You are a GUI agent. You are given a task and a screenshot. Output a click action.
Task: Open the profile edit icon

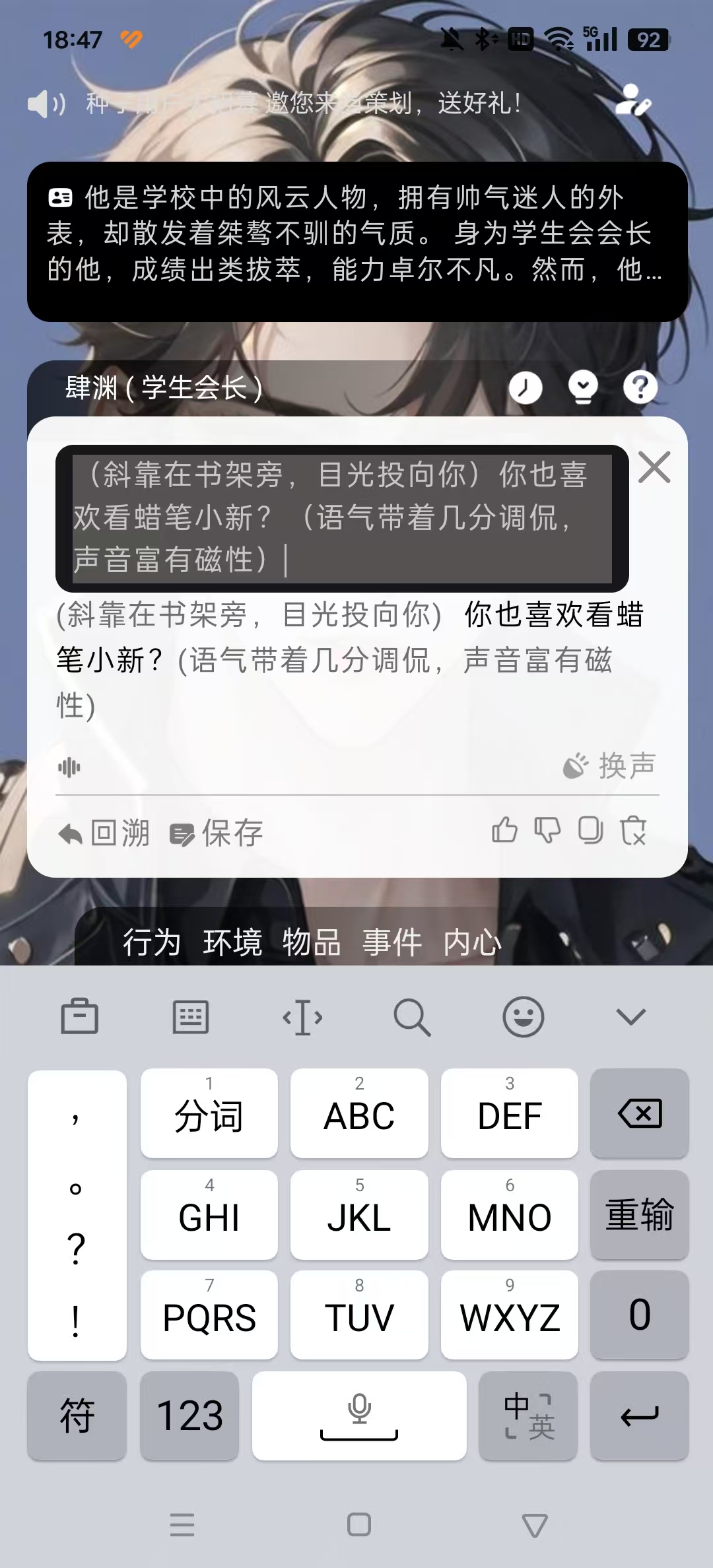pos(632,100)
